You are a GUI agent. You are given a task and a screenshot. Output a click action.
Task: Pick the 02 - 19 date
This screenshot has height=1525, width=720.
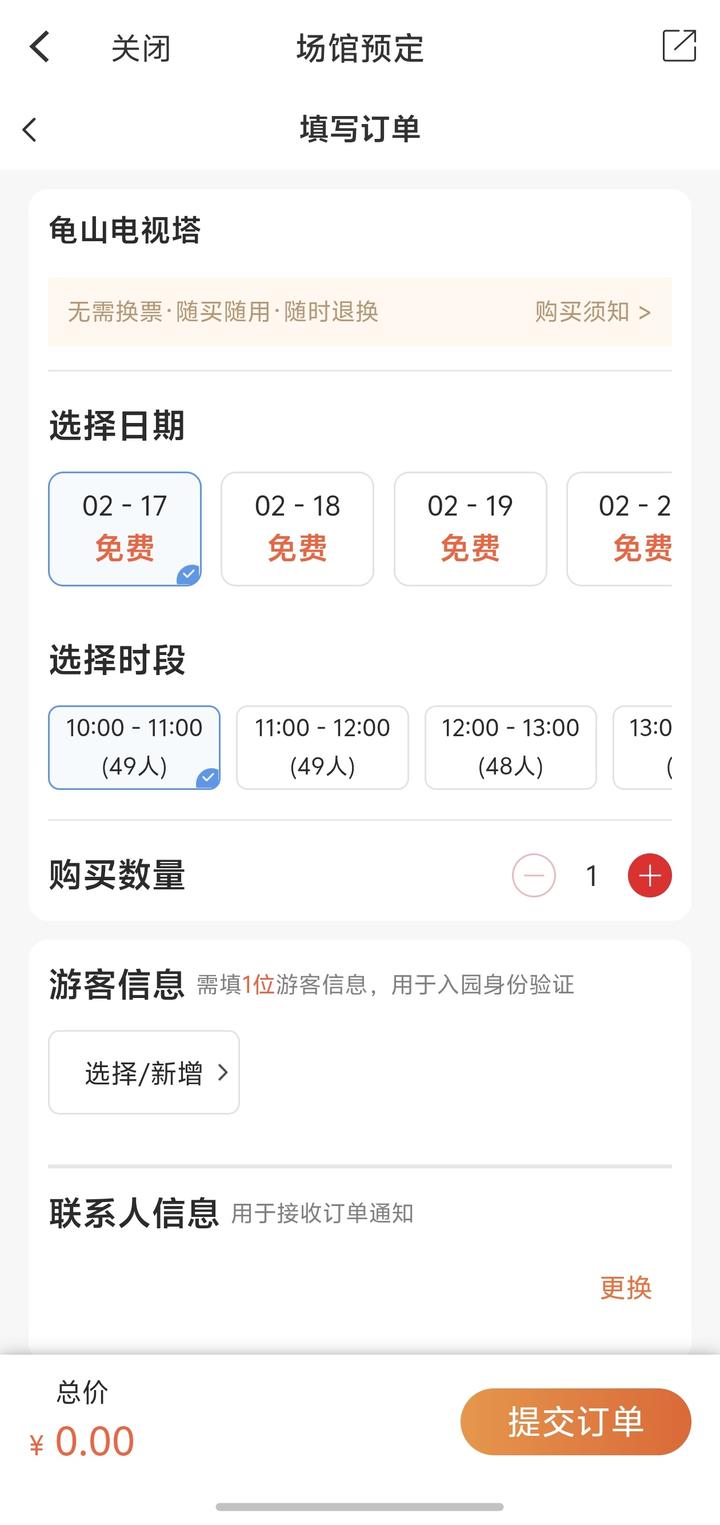point(470,528)
